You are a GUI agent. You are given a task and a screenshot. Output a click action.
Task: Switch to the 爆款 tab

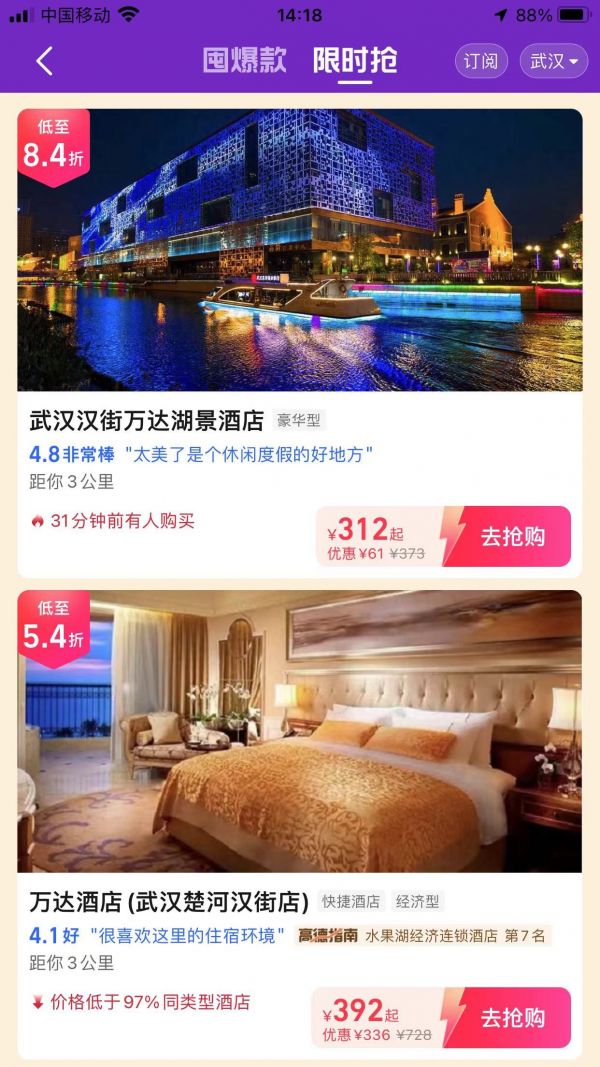click(245, 60)
